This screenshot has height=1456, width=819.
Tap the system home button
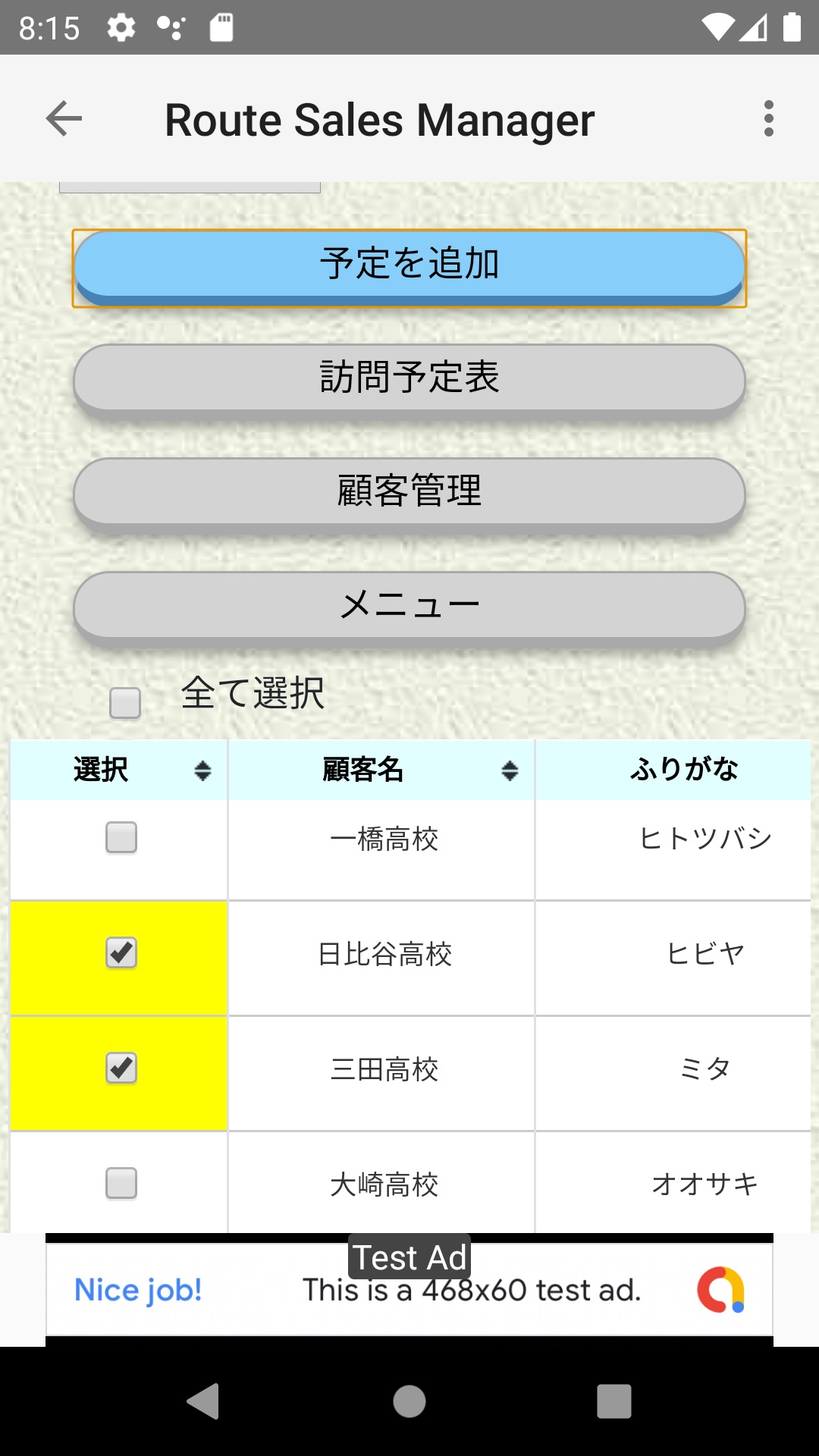click(x=409, y=1401)
